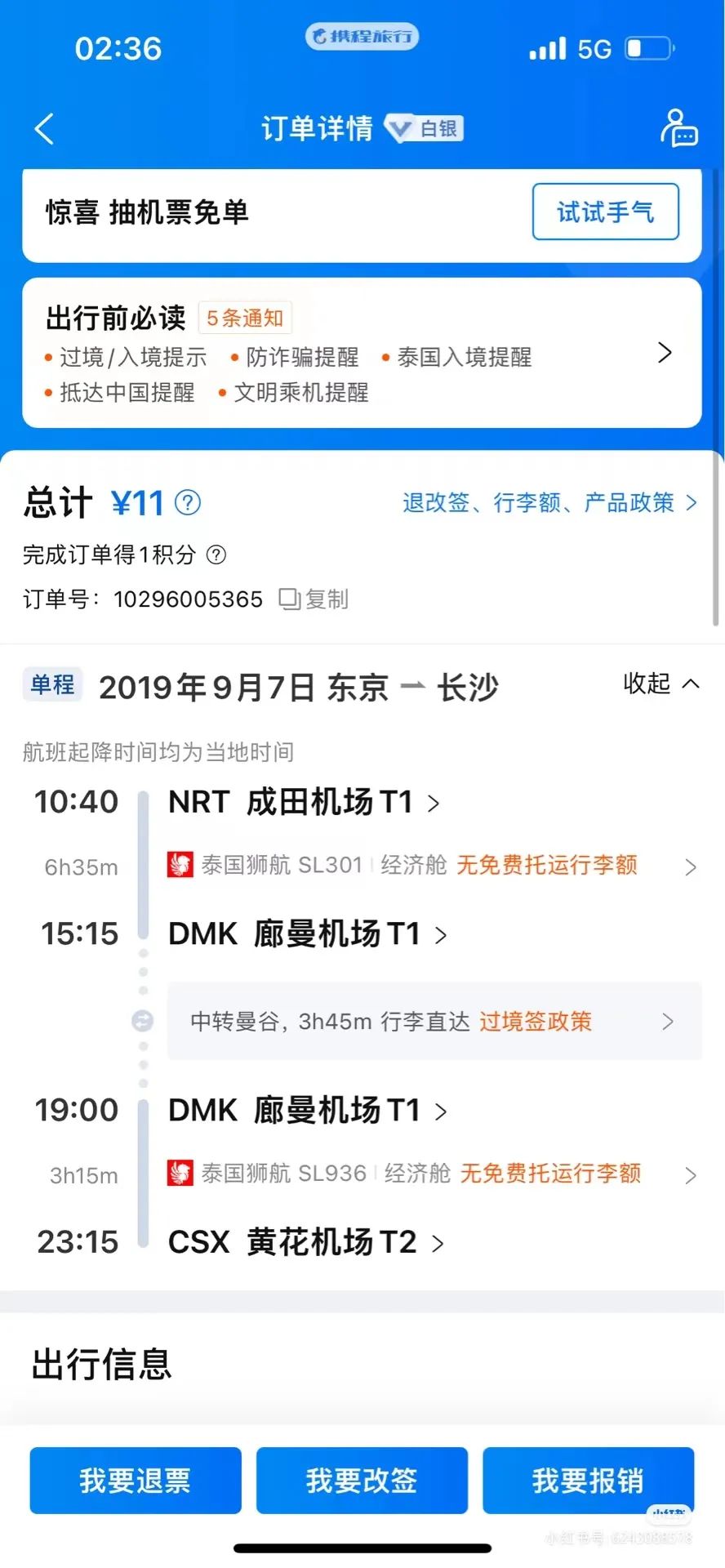View flight SL301 baggage details

(x=433, y=866)
